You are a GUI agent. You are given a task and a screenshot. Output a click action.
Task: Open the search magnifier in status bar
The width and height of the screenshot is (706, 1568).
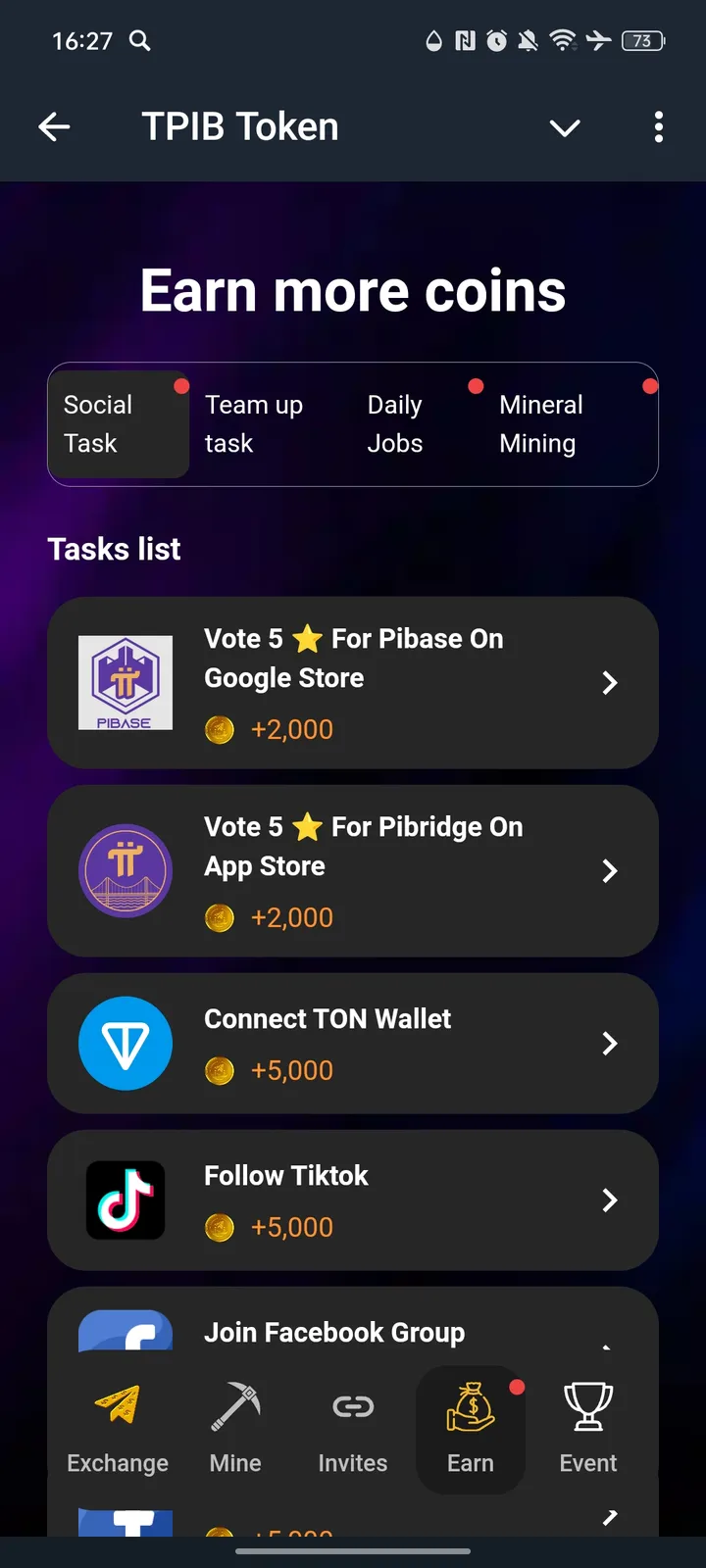pos(139,41)
